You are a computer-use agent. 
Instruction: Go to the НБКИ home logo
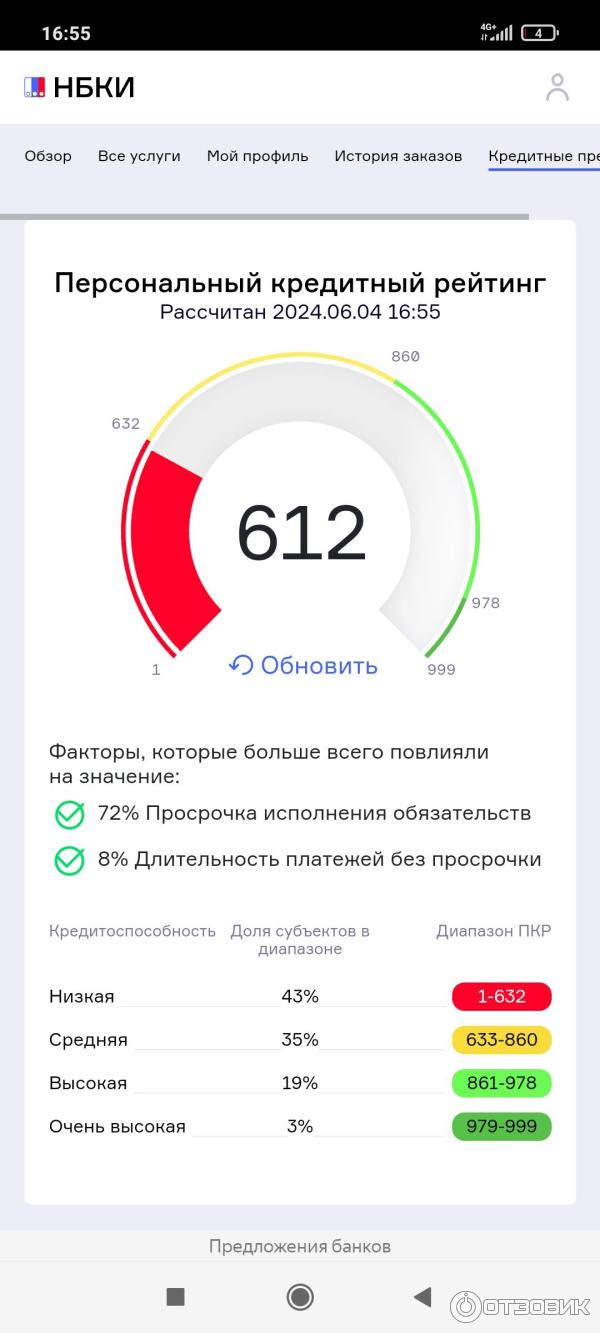pos(80,88)
